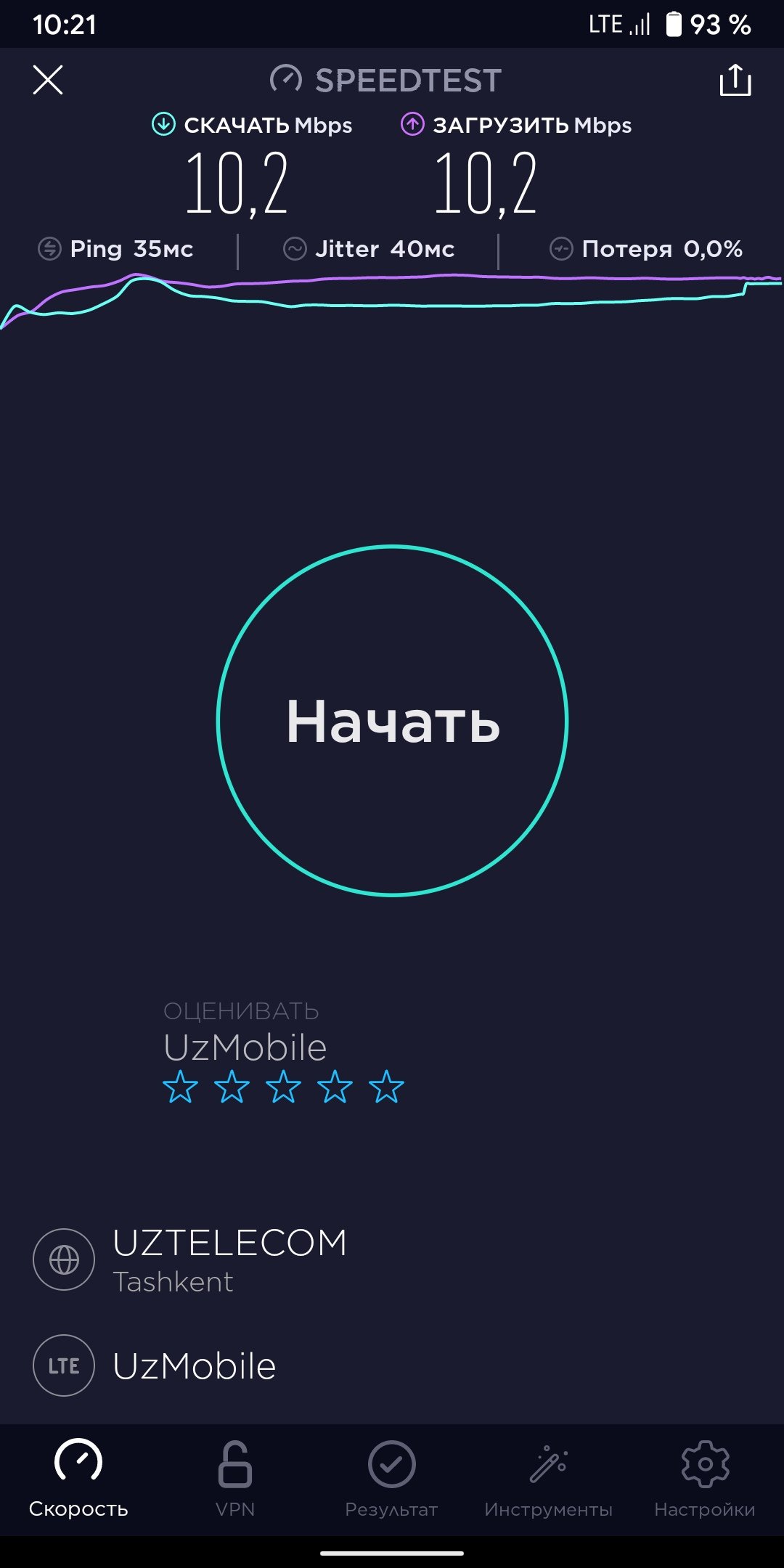Rate UzMobile three stars
The height and width of the screenshot is (1568, 784).
(x=283, y=1087)
